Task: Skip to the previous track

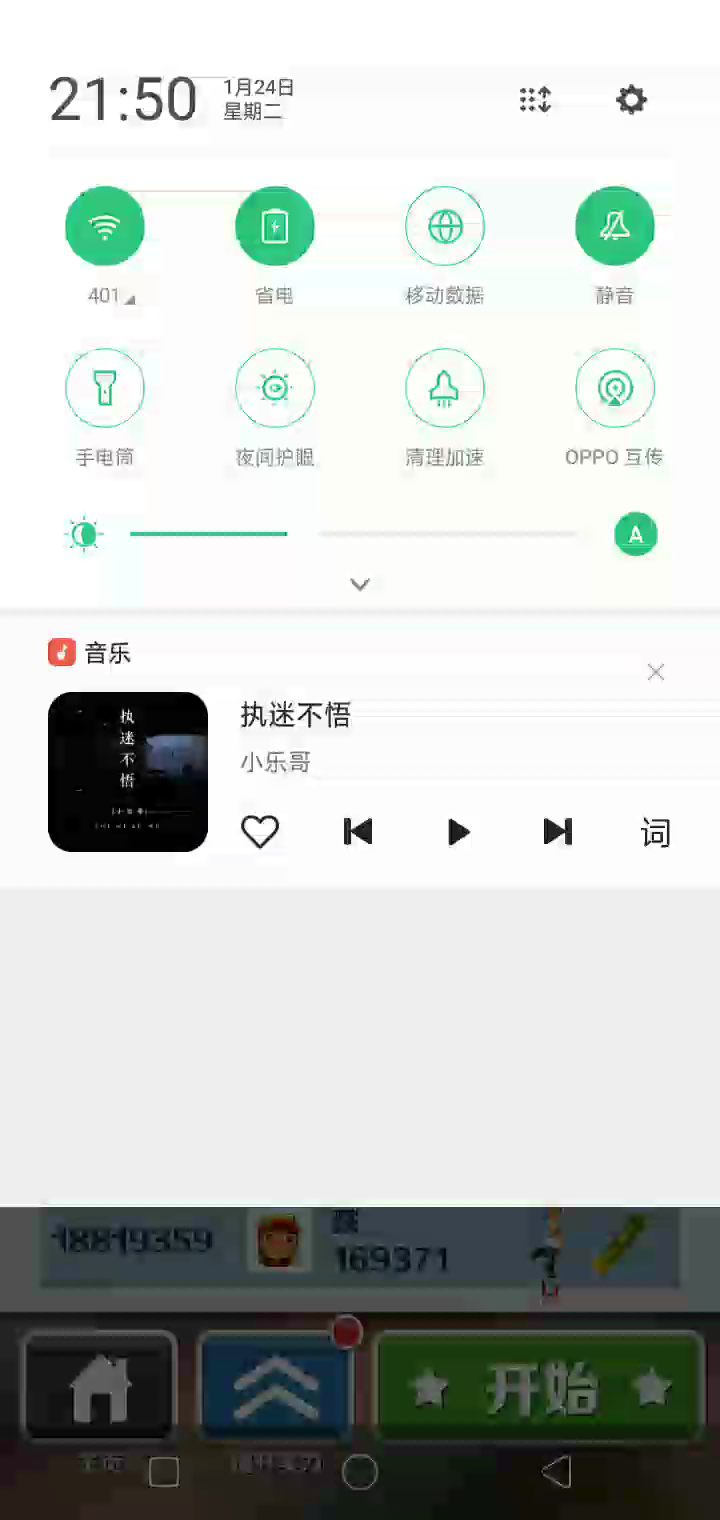Action: coord(358,832)
